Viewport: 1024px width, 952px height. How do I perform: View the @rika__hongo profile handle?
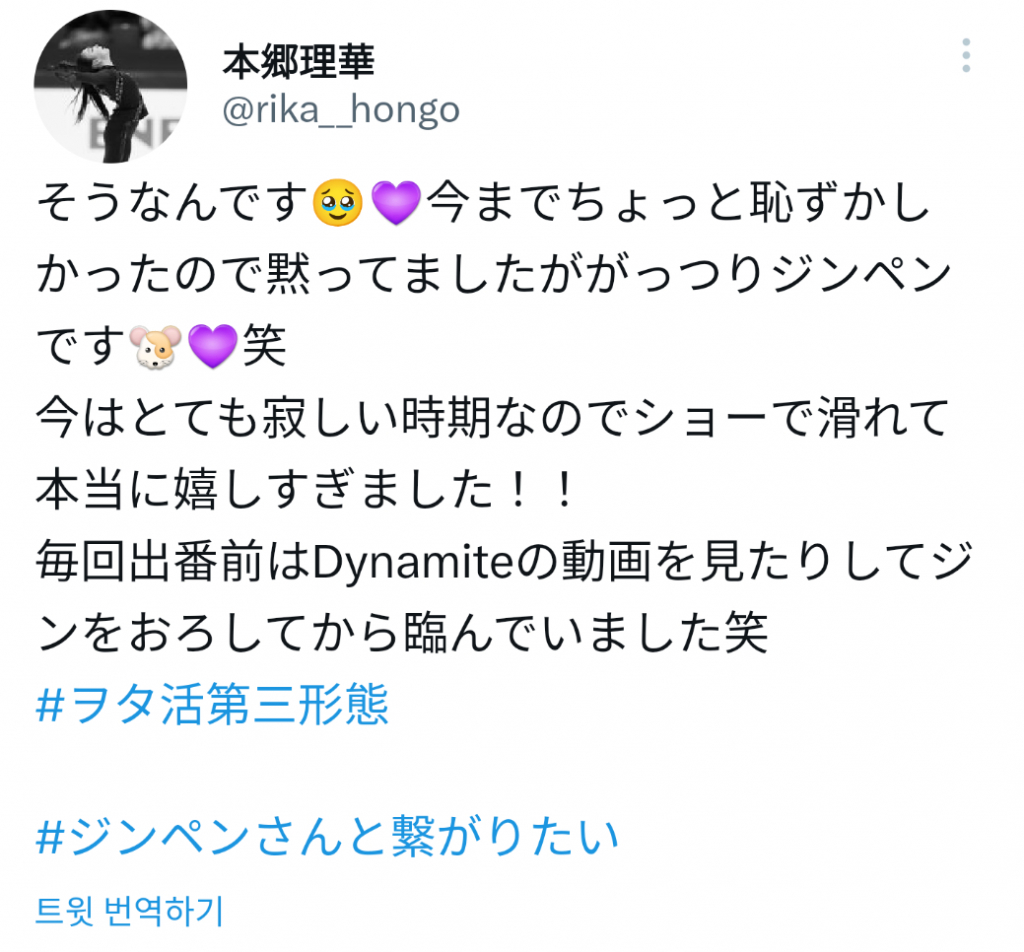[340, 111]
